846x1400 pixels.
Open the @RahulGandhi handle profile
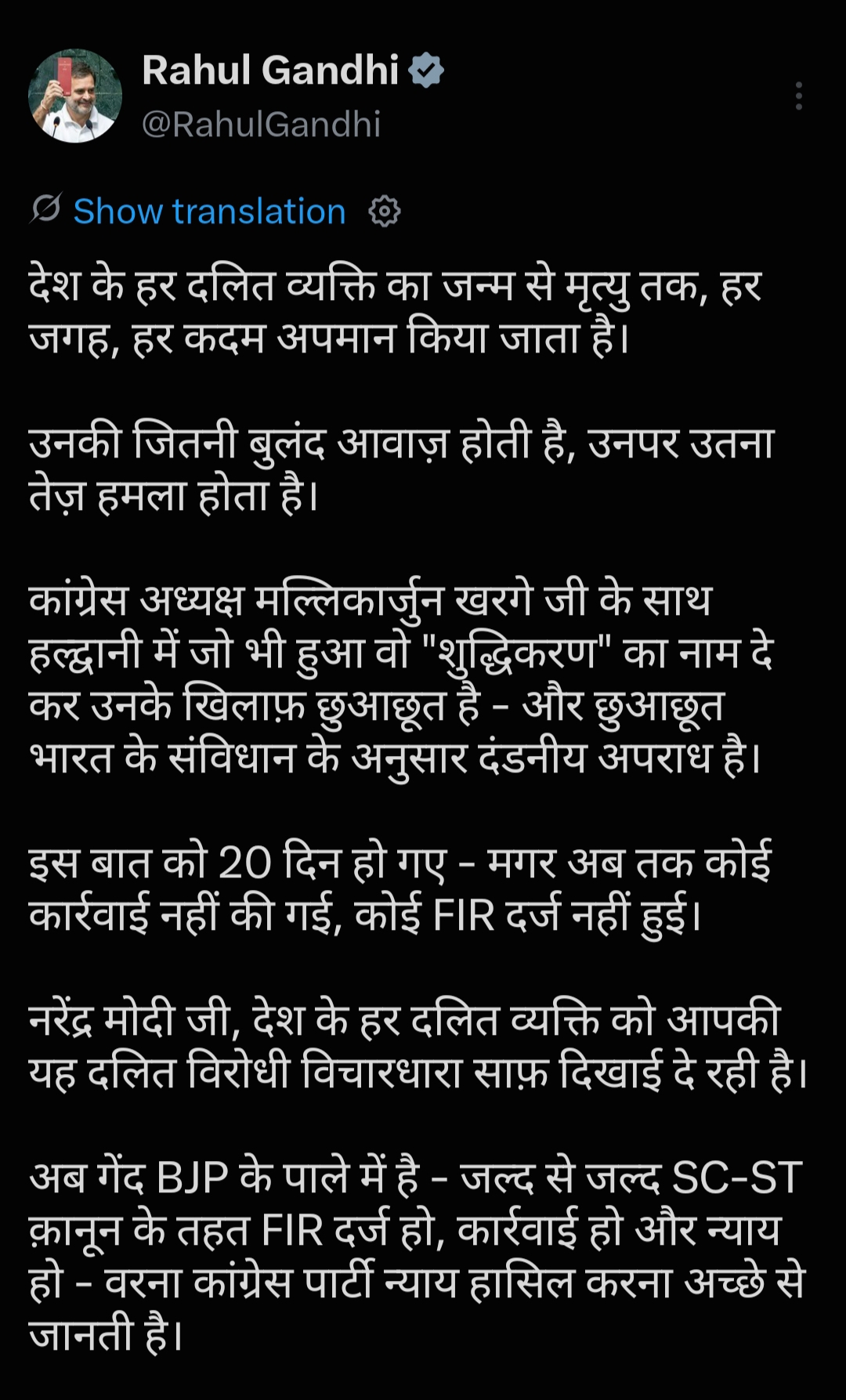point(261,124)
